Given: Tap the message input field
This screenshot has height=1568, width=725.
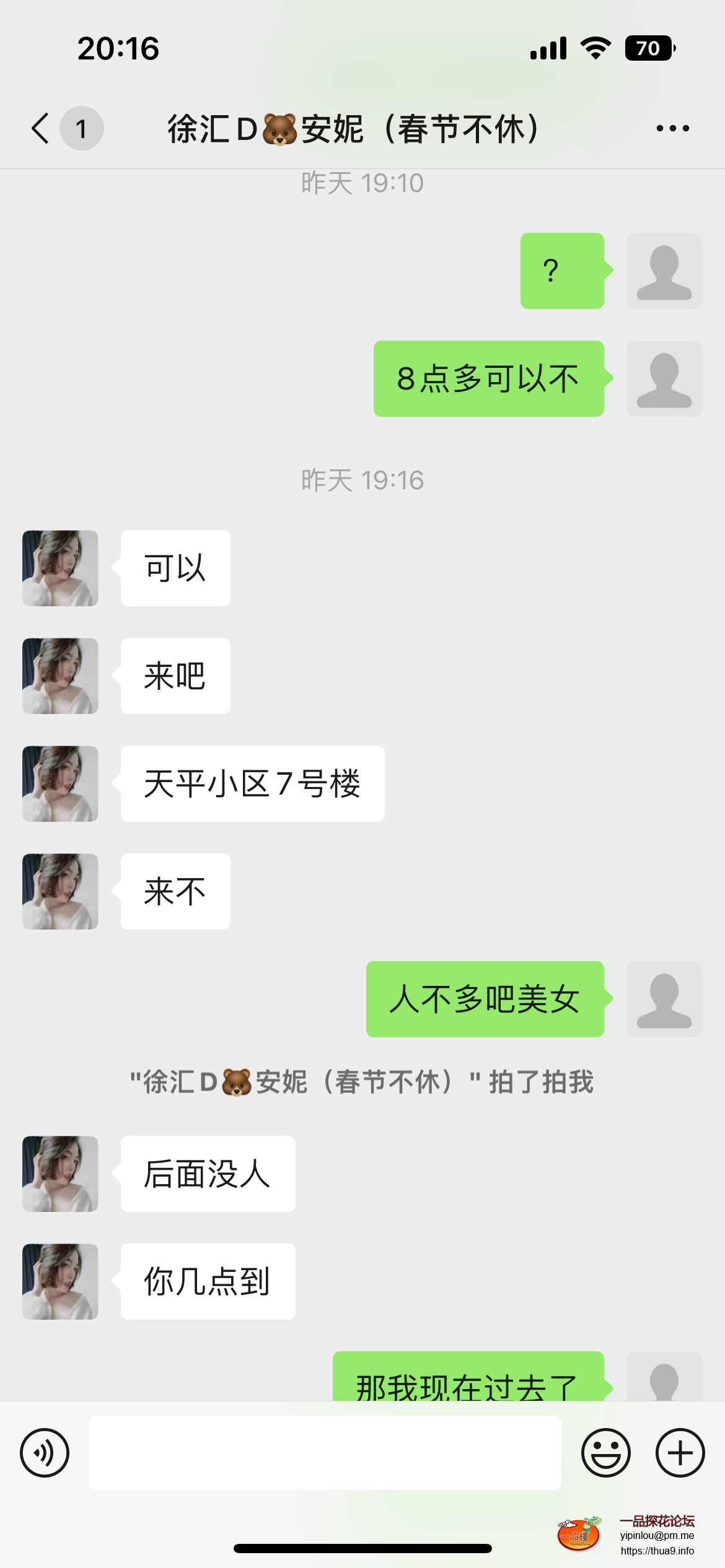Looking at the screenshot, I should [x=324, y=1452].
